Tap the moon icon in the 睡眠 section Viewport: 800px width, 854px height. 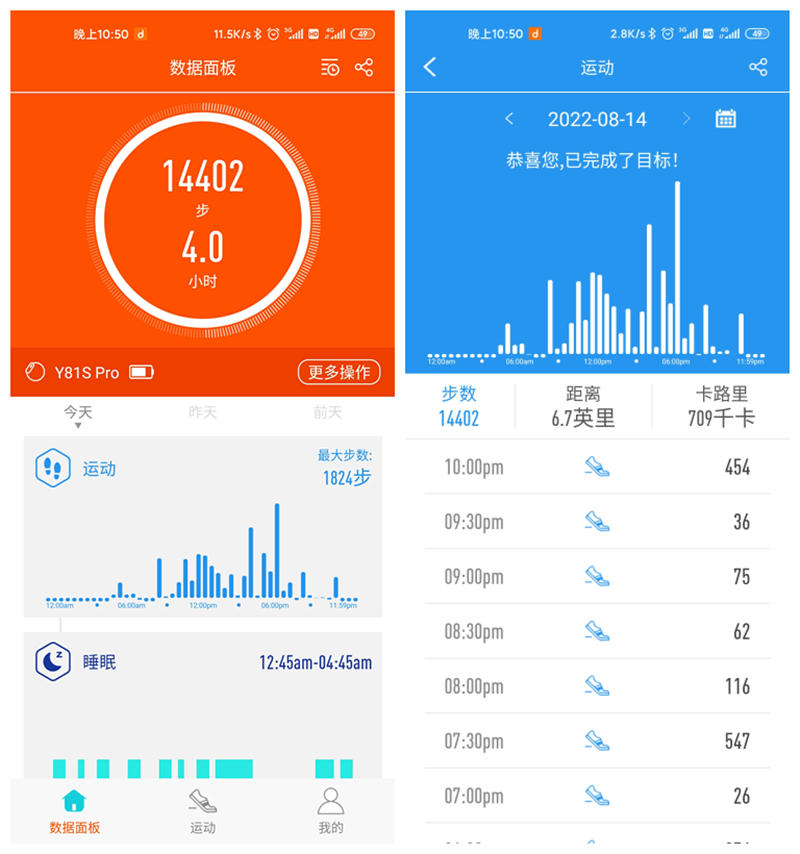[x=54, y=662]
